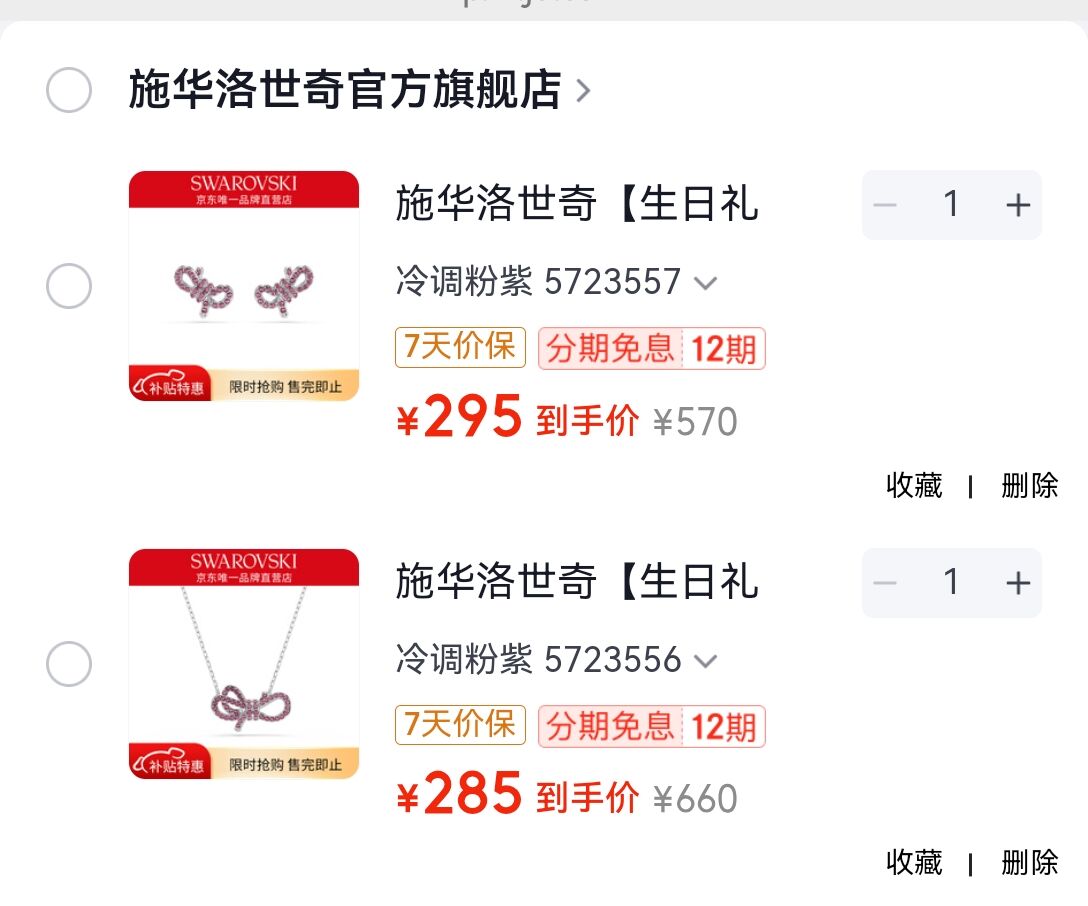This screenshot has width=1088, height=906.
Task: Change variant for 冷调粉紫 5723556
Action: coord(556,660)
